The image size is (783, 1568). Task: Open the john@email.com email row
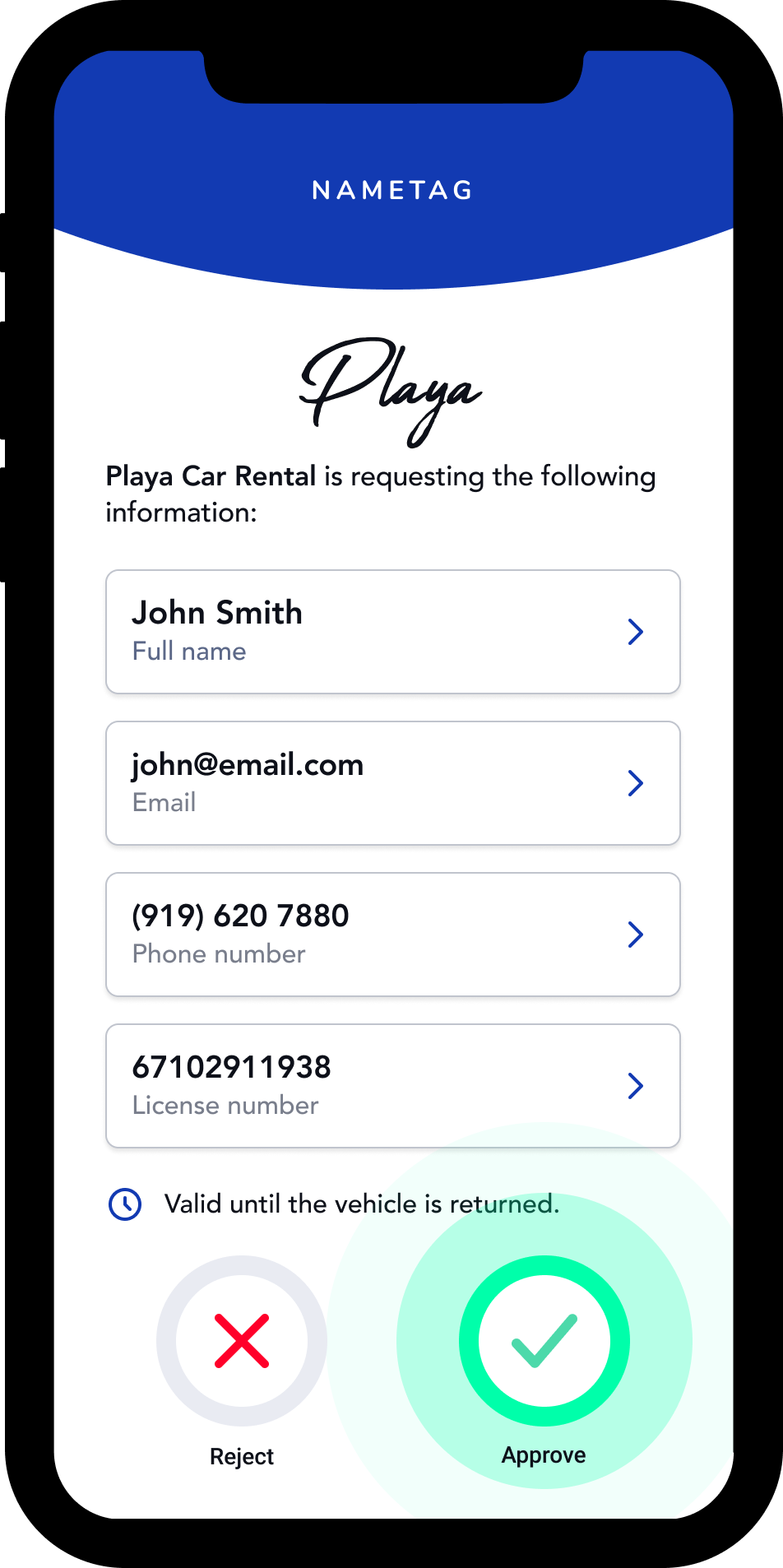pos(392,783)
